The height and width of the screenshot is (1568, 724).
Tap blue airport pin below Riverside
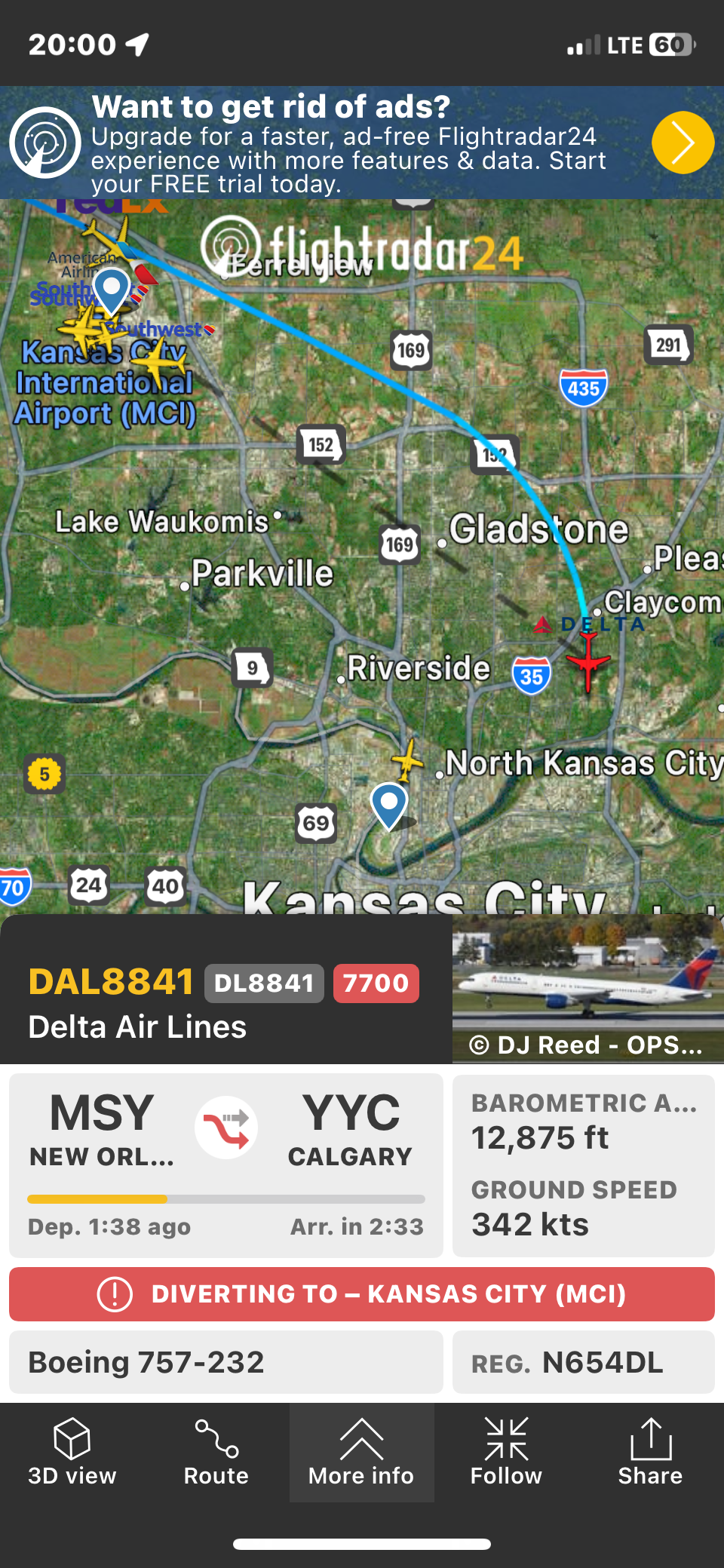pyautogui.click(x=389, y=804)
